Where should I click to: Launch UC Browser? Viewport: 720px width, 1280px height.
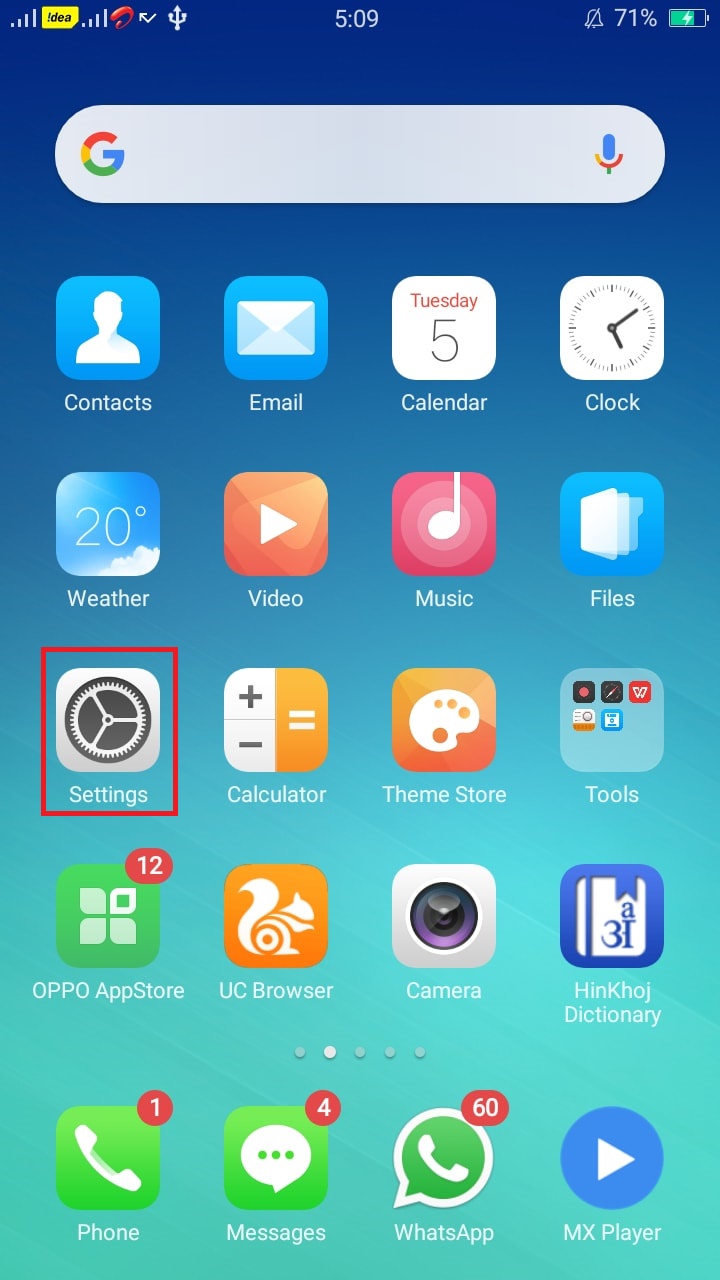276,916
